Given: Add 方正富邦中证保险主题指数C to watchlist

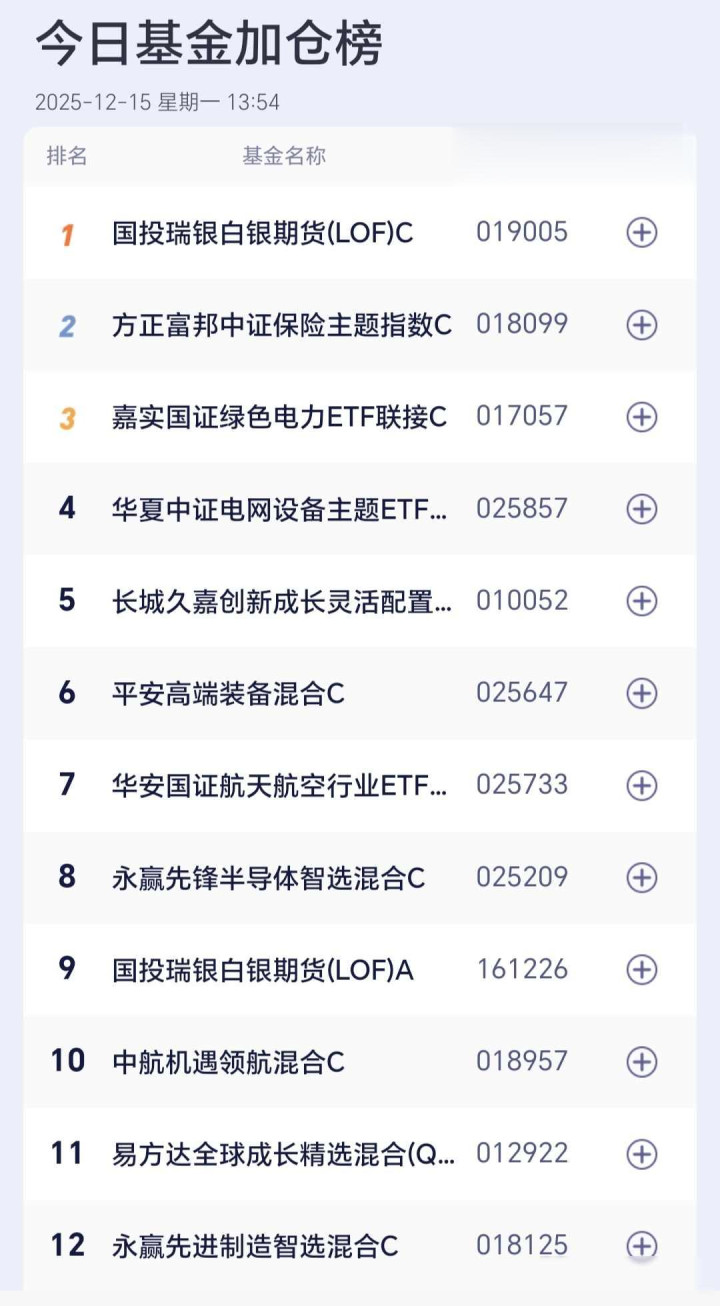Looking at the screenshot, I should coord(641,324).
